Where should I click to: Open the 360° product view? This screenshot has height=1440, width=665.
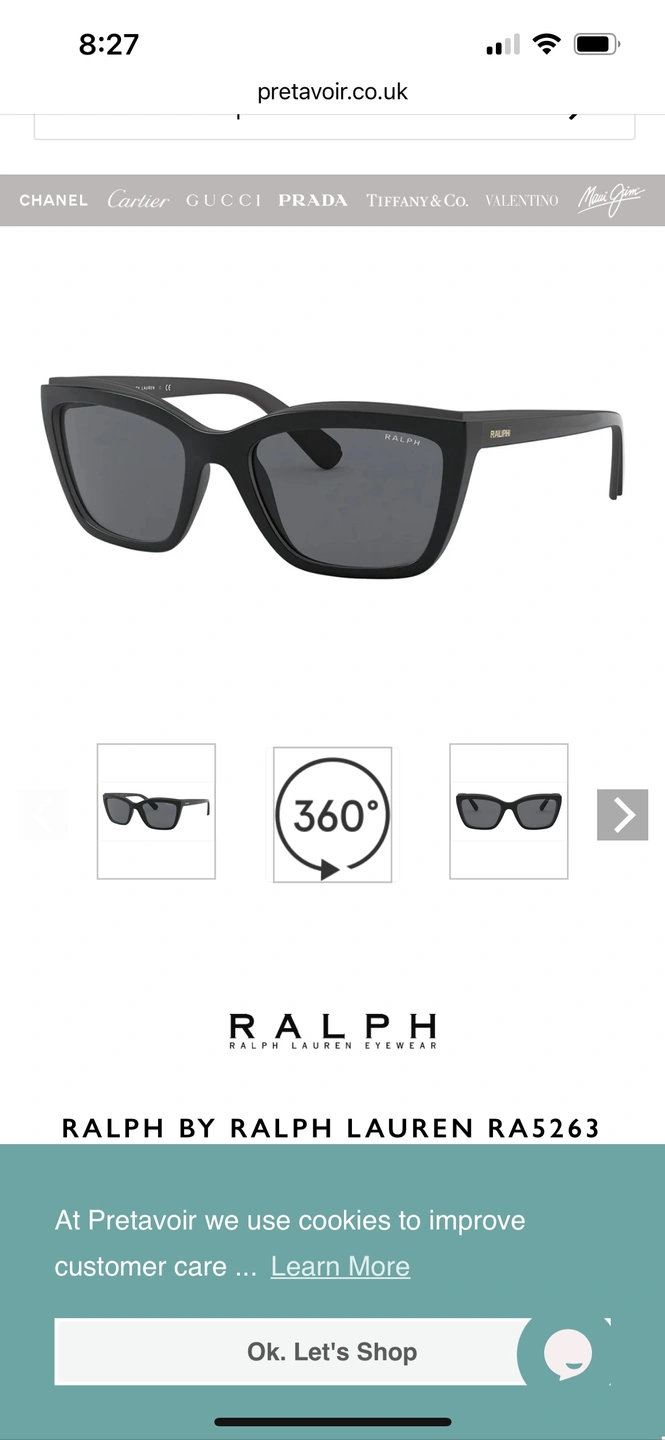[332, 815]
